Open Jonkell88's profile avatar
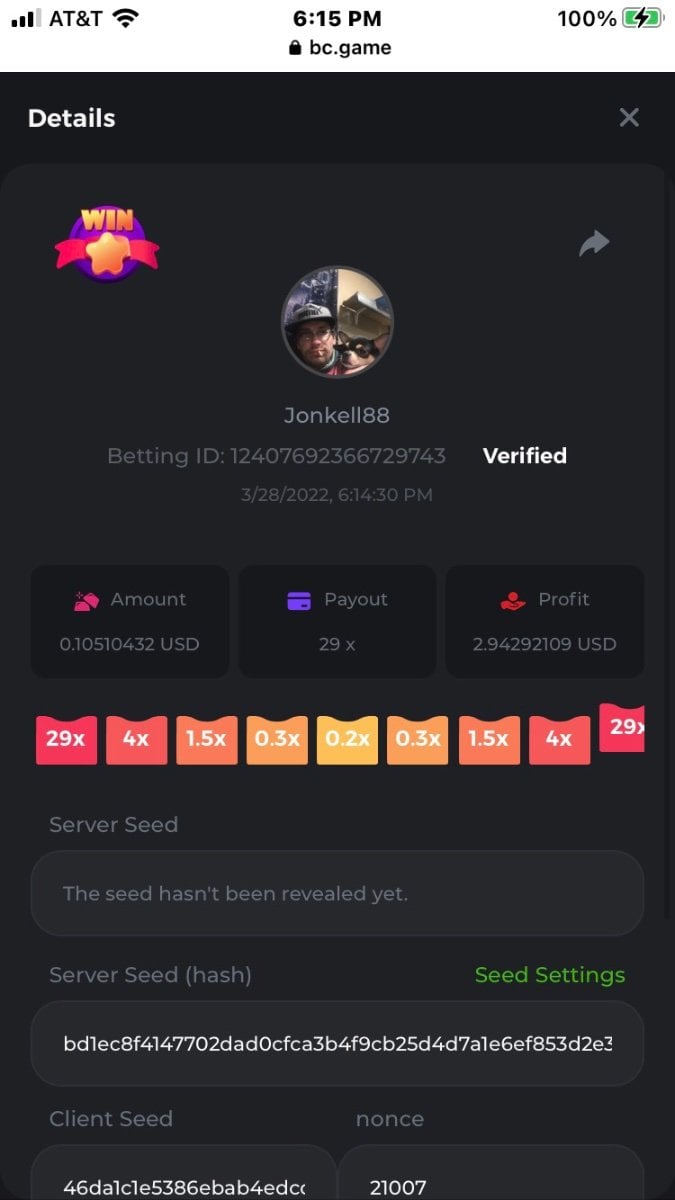Viewport: 675px width, 1200px height. 337,321
